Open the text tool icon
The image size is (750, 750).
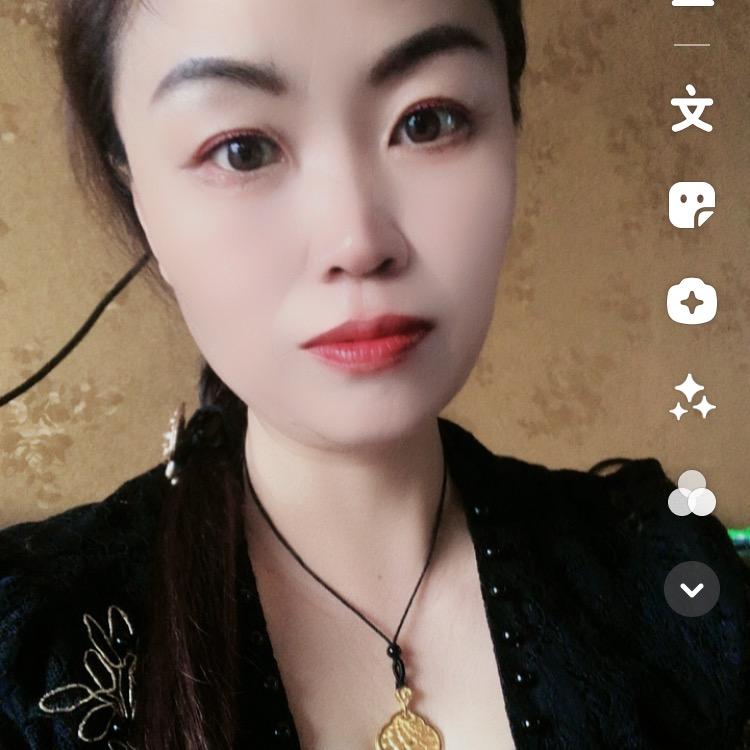pyautogui.click(x=692, y=109)
